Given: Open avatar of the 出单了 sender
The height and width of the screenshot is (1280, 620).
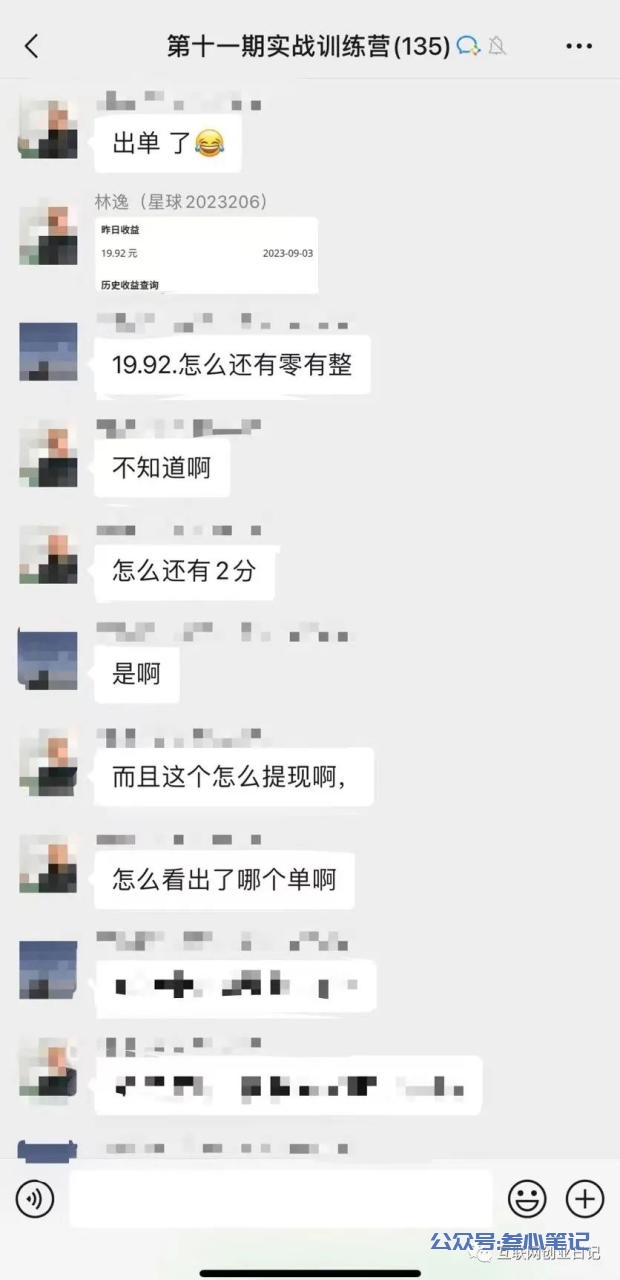Looking at the screenshot, I should pos(48,128).
